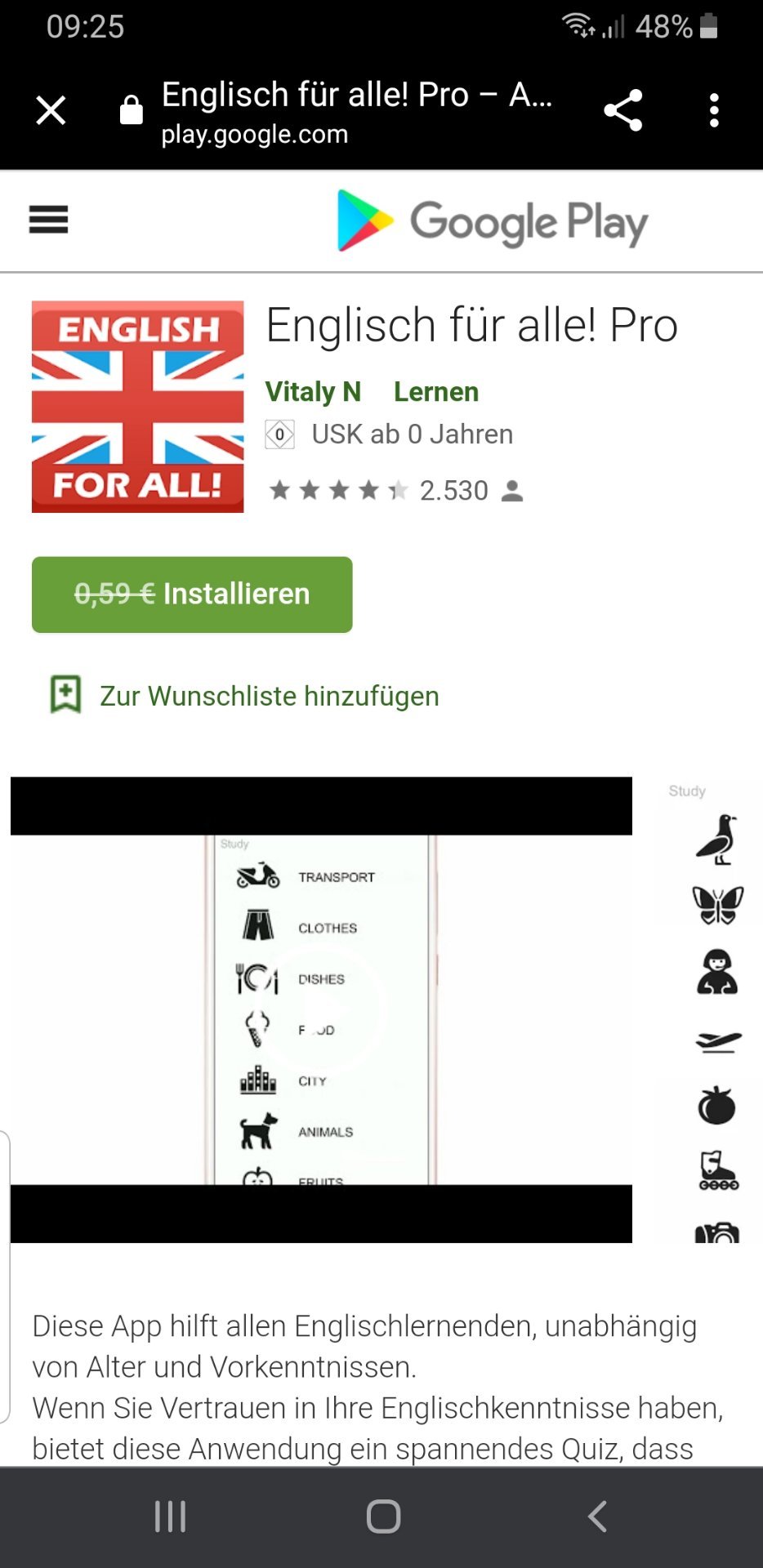Viewport: 763px width, 1568px height.
Task: Go back using the system navigation bar
Action: point(597,1517)
